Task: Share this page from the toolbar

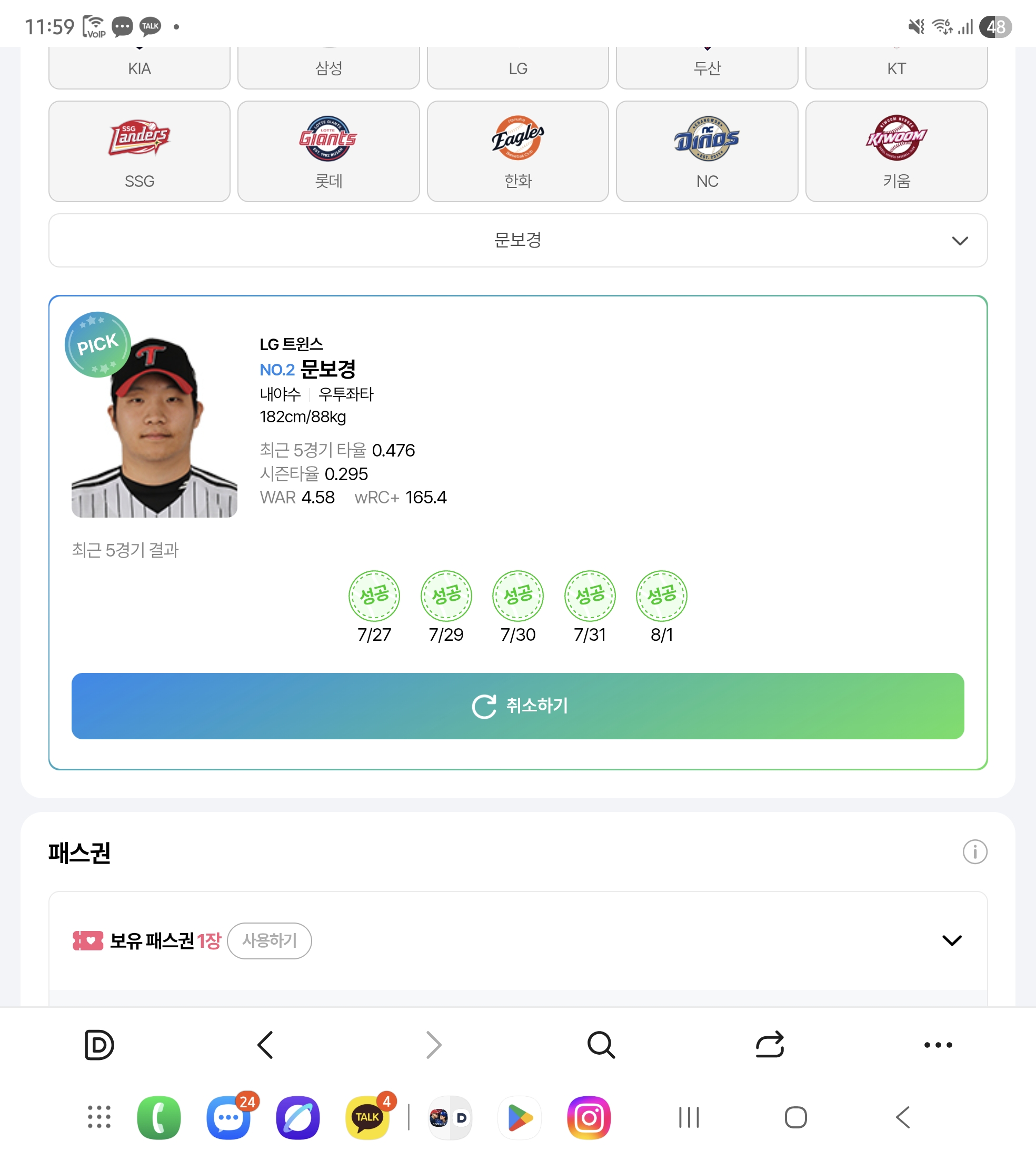Action: (770, 1044)
